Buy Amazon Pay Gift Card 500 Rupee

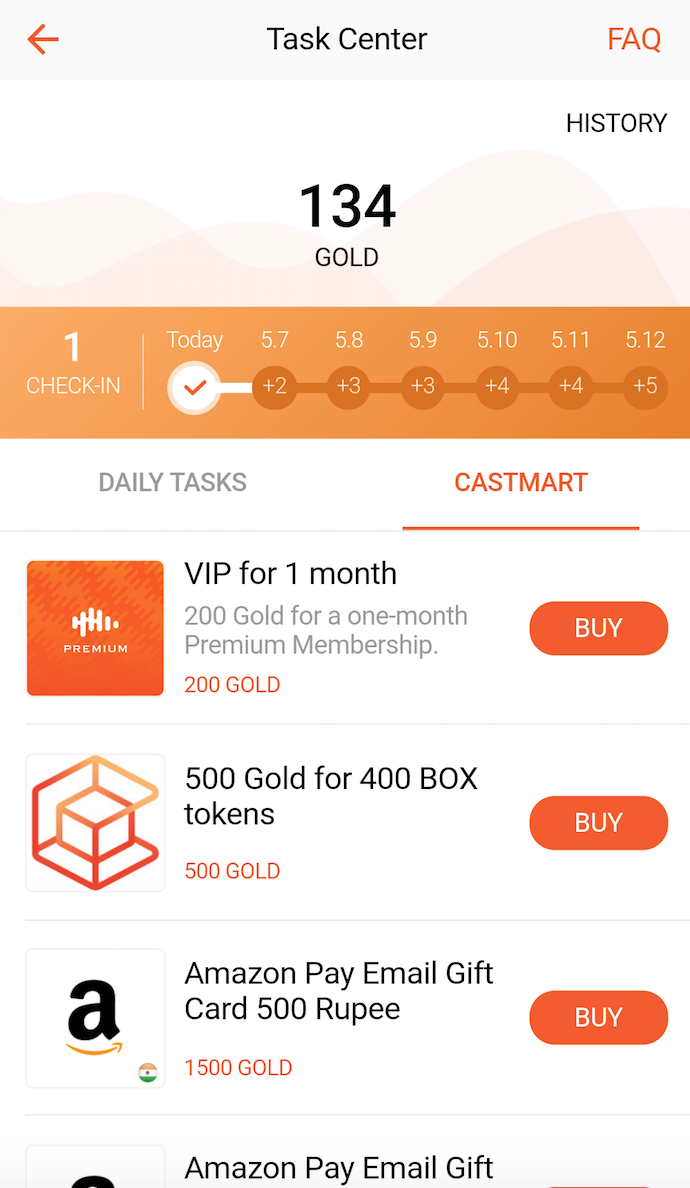(598, 1017)
